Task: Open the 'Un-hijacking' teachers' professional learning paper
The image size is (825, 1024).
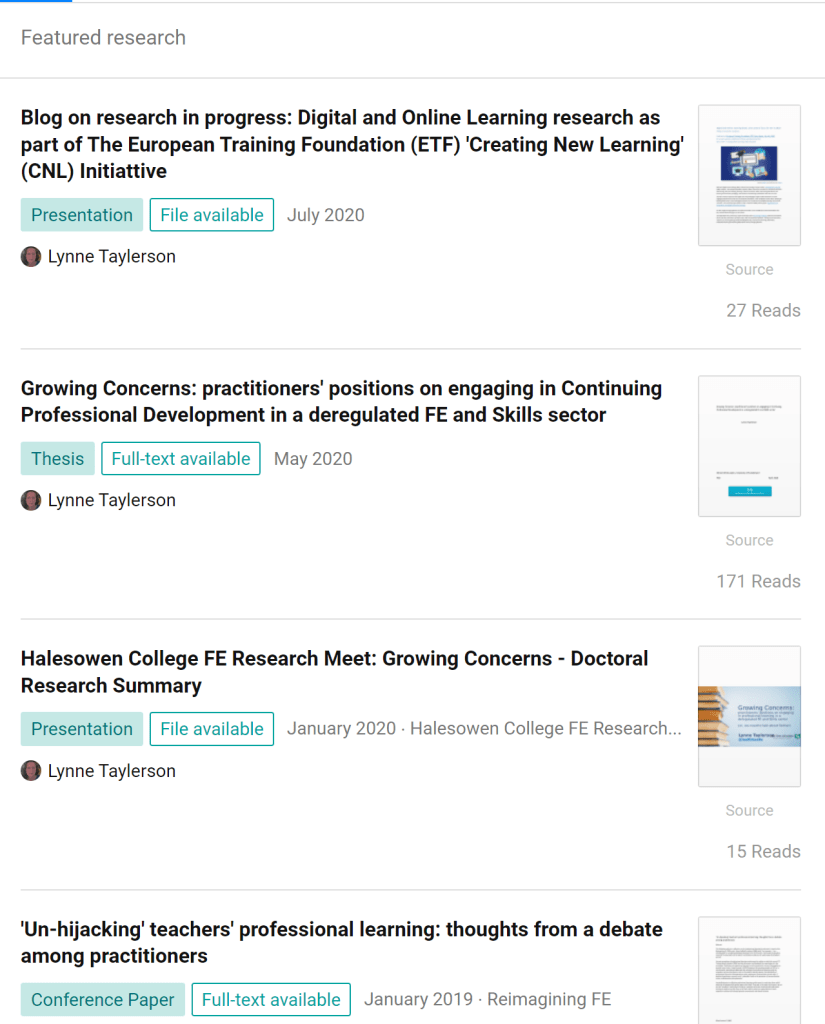Action: pos(341,942)
